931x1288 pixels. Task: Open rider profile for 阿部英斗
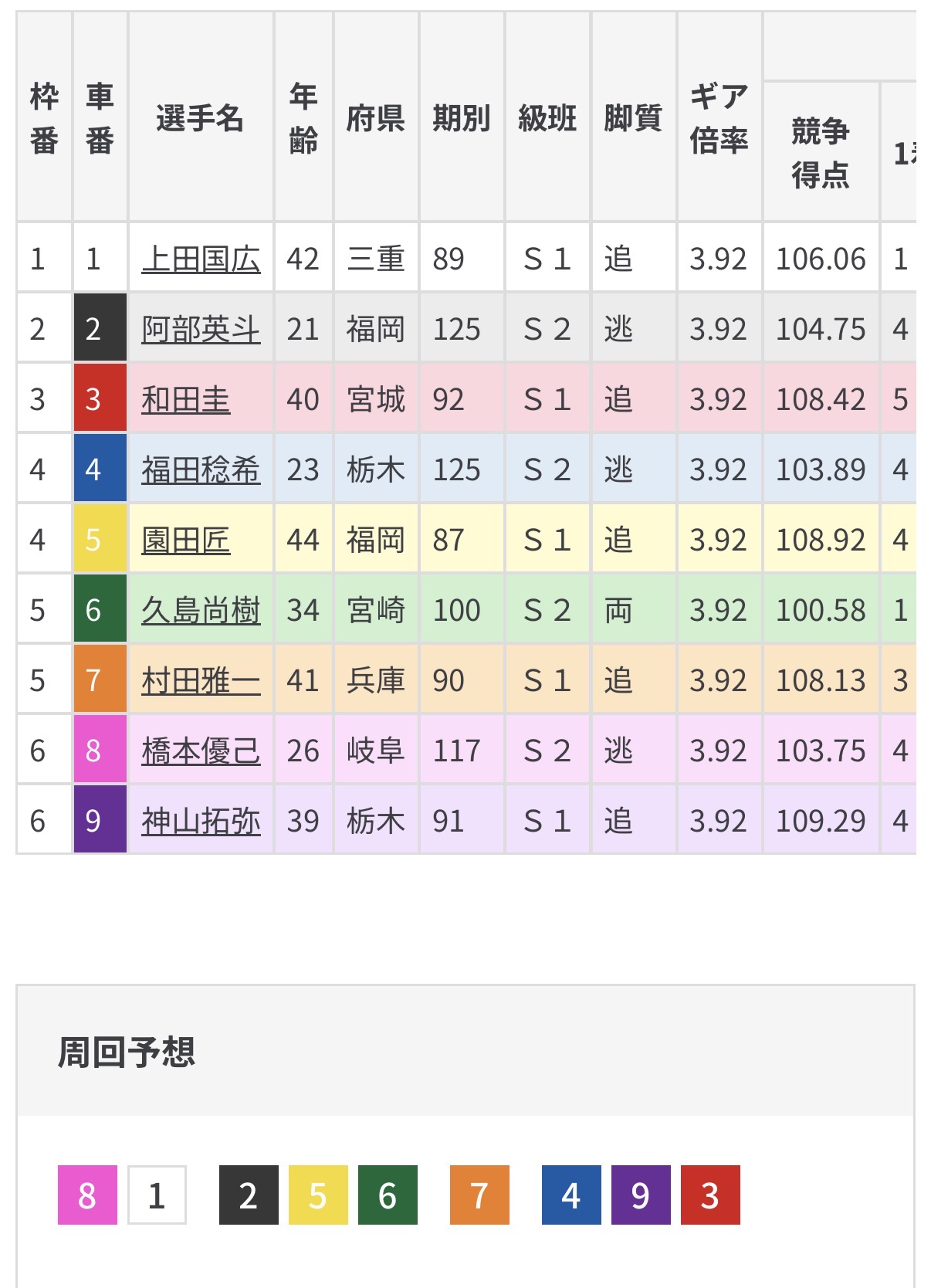[201, 329]
